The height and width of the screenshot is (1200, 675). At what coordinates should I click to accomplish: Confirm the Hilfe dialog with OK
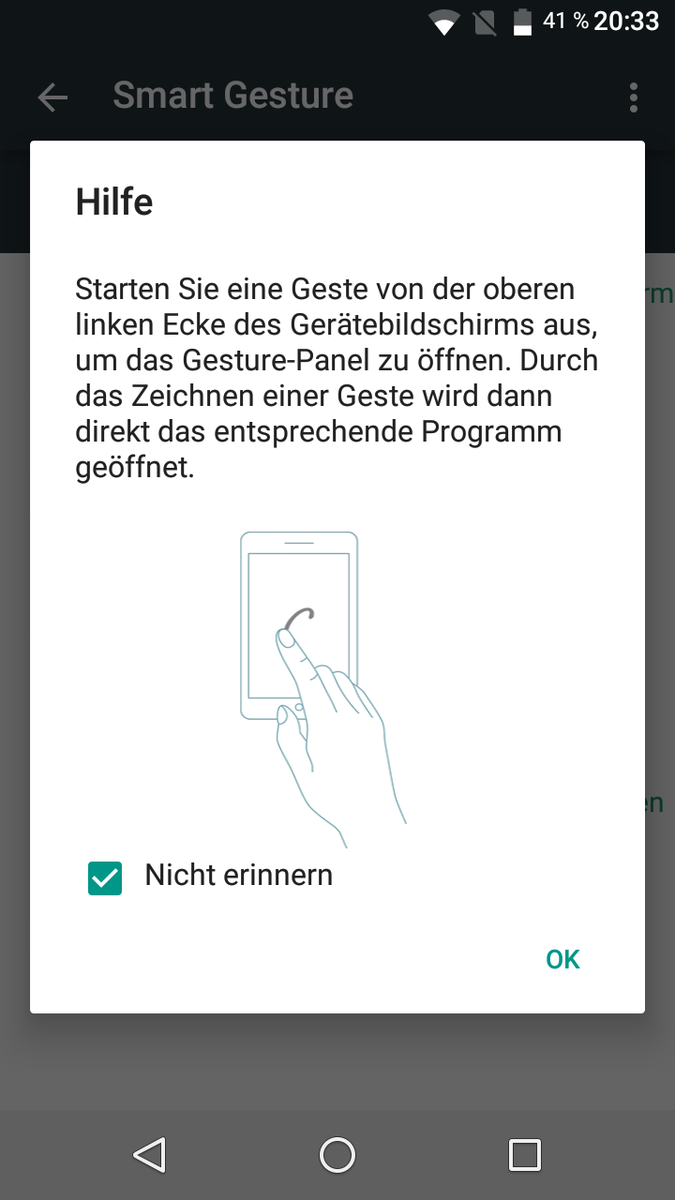coord(563,960)
